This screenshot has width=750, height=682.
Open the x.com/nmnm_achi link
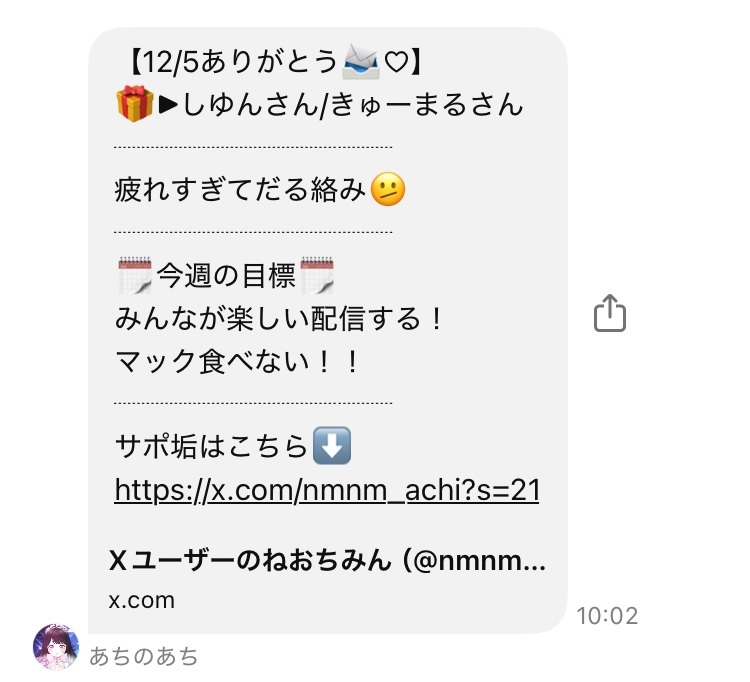coord(327,490)
